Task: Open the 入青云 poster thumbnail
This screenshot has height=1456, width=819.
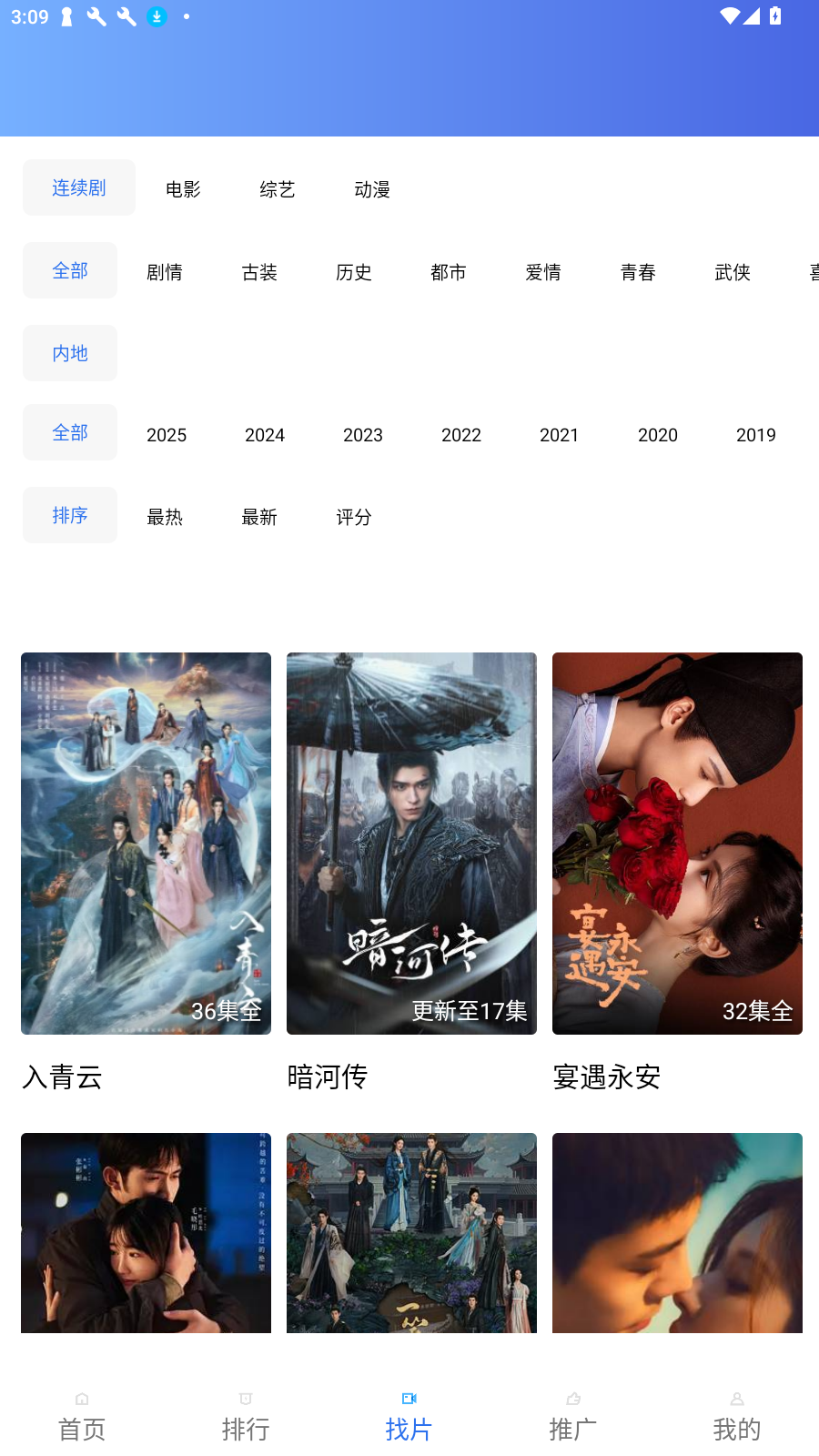Action: (146, 844)
